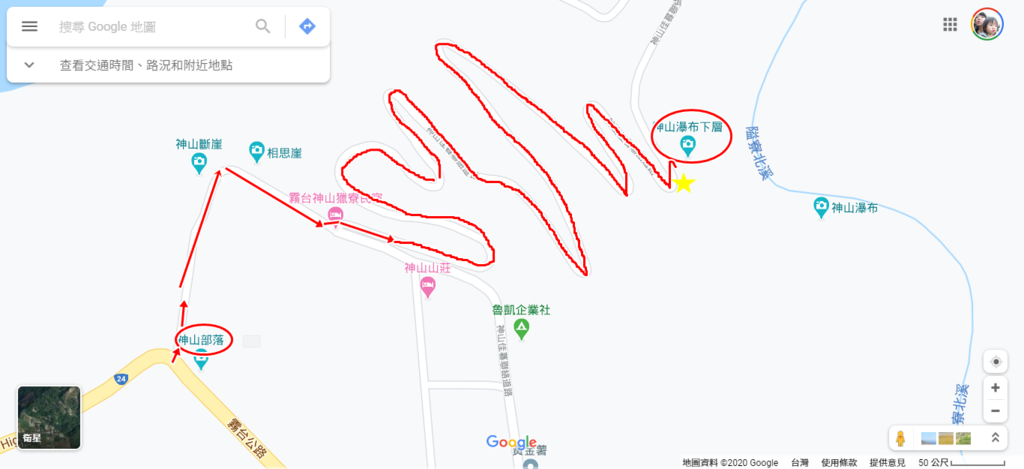Viewport: 1024px width, 469px height.
Task: Zoom in on the map
Action: pos(995,388)
